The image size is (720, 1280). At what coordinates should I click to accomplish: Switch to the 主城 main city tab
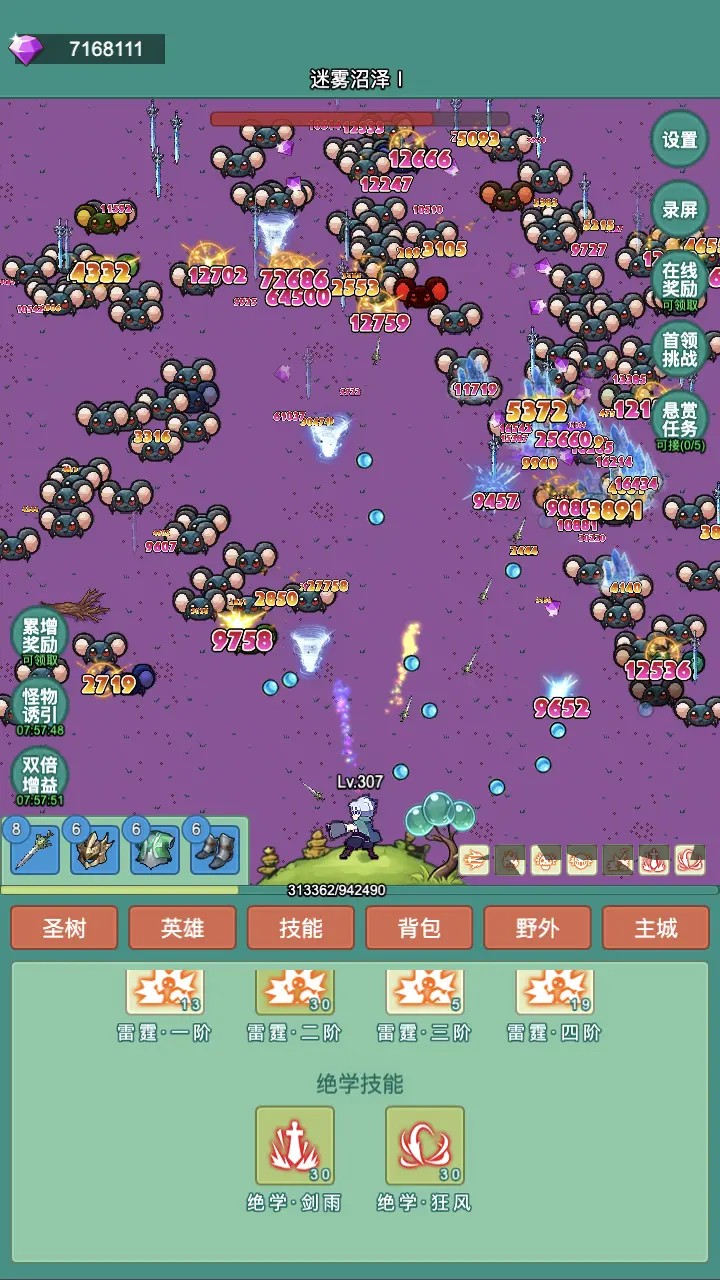pyautogui.click(x=657, y=927)
